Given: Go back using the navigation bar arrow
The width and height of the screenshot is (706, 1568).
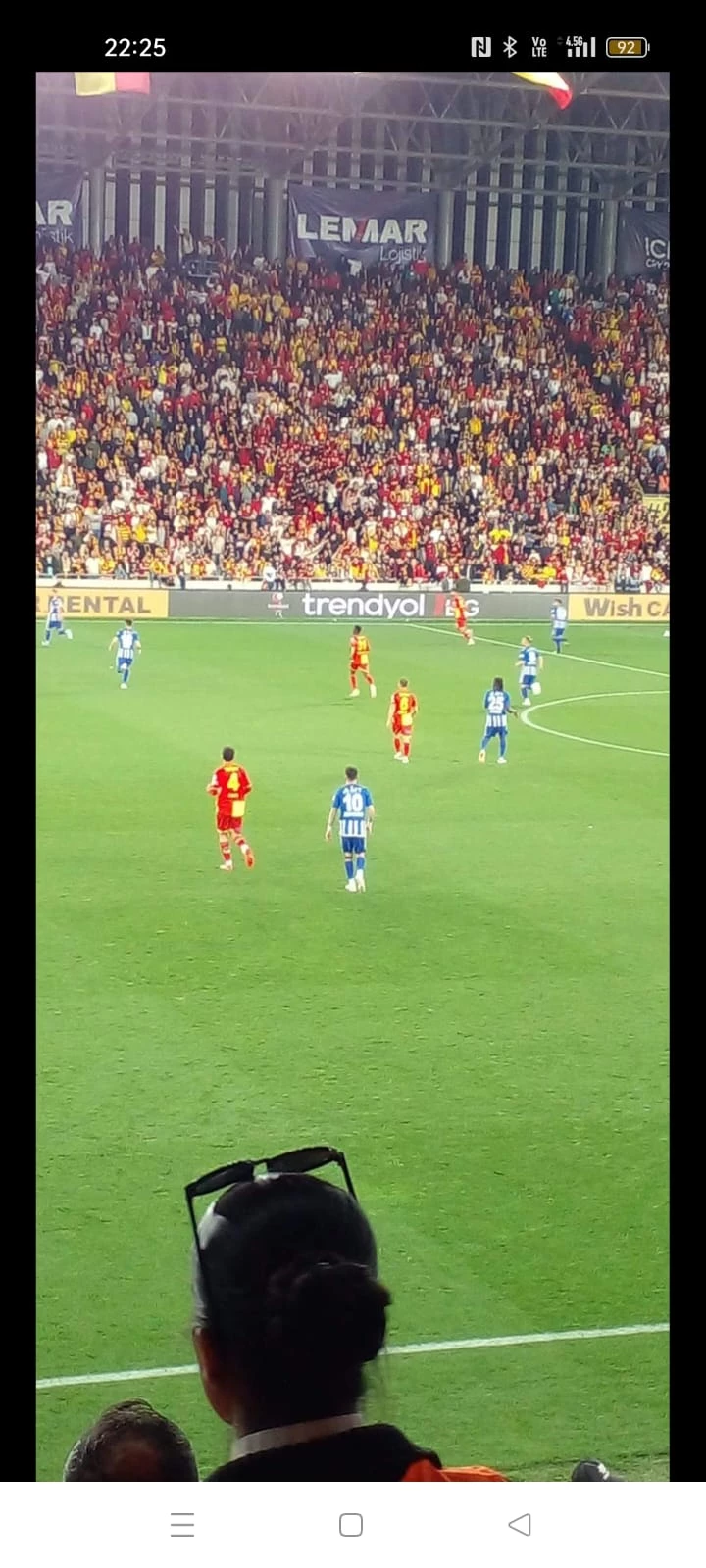Looking at the screenshot, I should coord(520,1525).
